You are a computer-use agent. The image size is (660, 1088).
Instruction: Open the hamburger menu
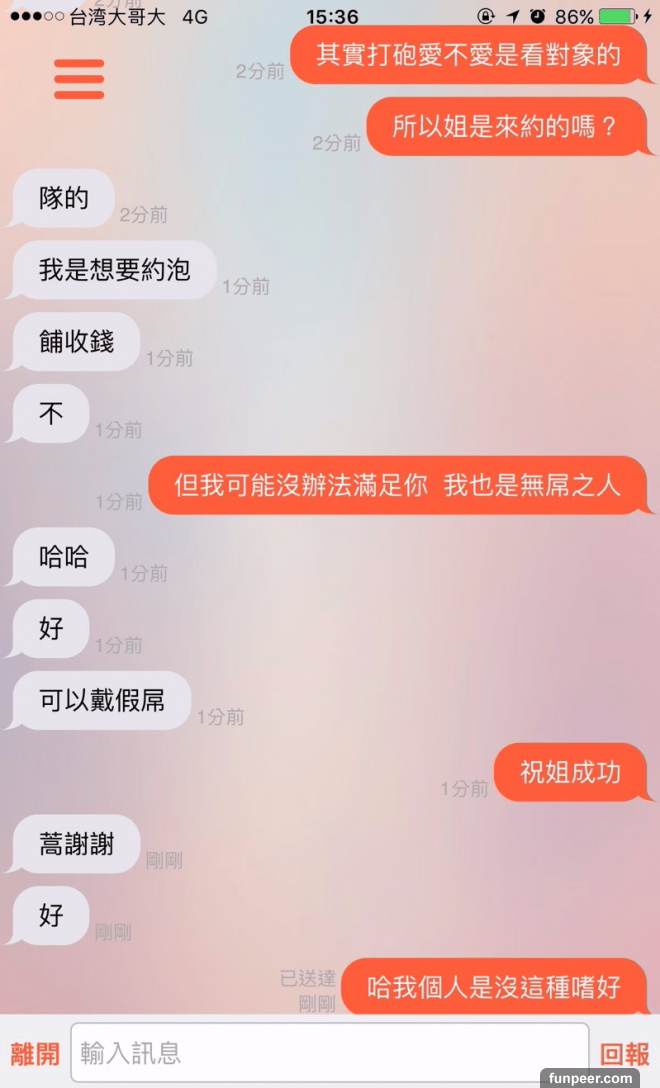79,79
